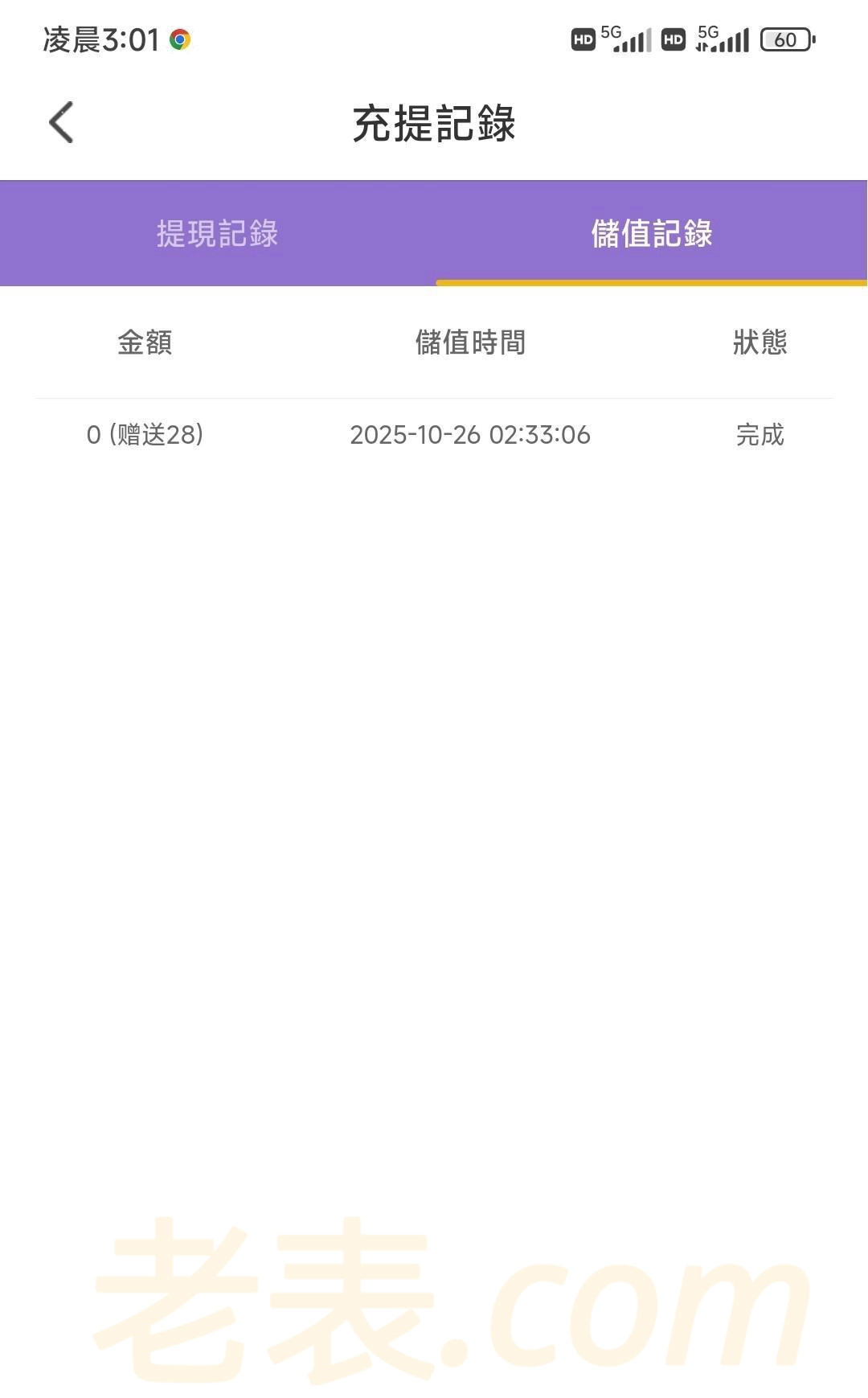The image size is (868, 1398).
Task: Select the 儲值記錄 tab
Action: 651,234
